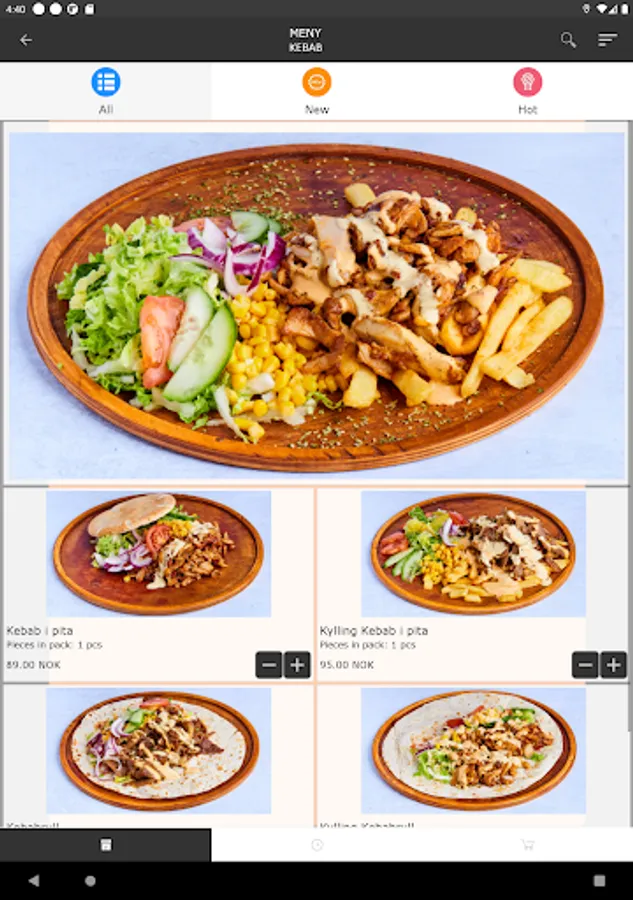
Task: Switch to the Hot tab
Action: pos(527,91)
